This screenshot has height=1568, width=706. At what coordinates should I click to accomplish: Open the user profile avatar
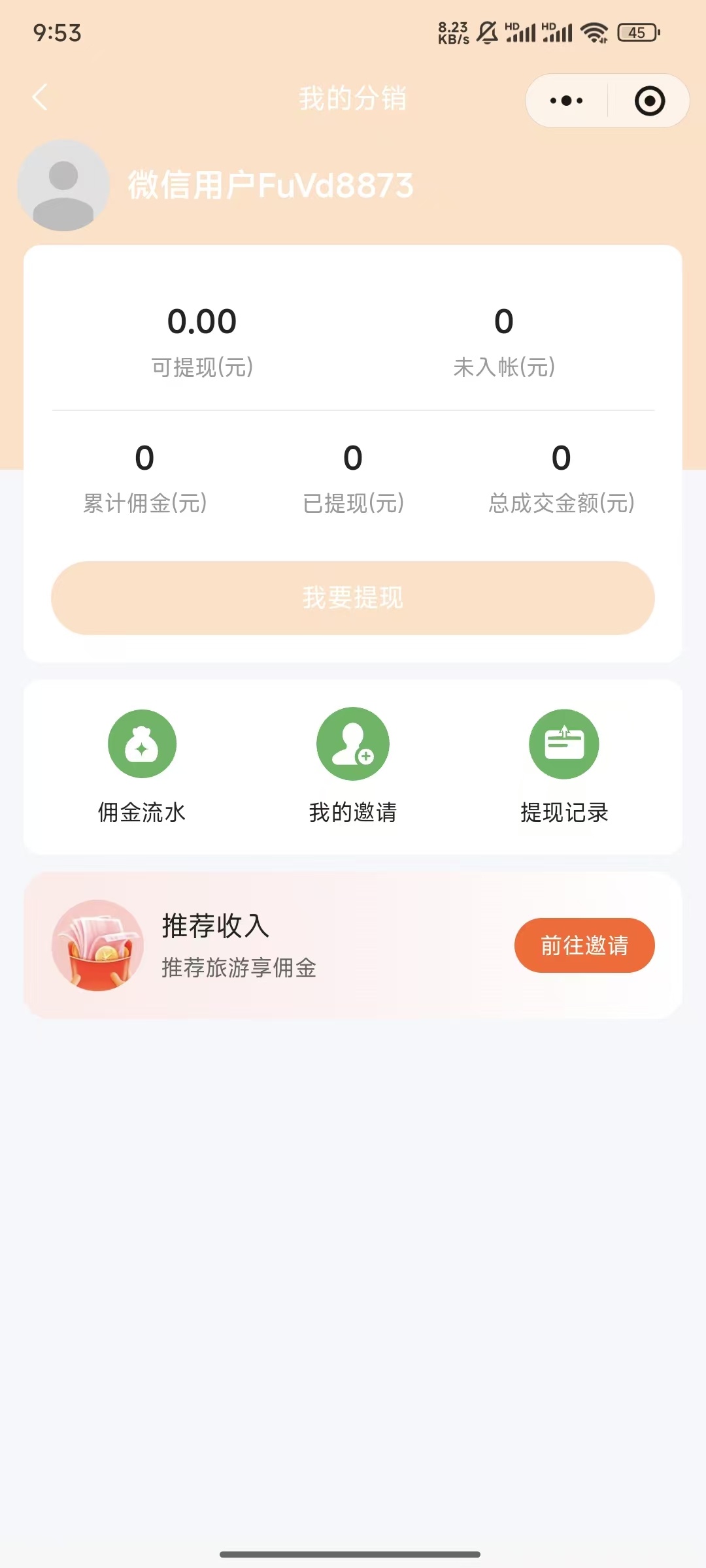[x=63, y=186]
